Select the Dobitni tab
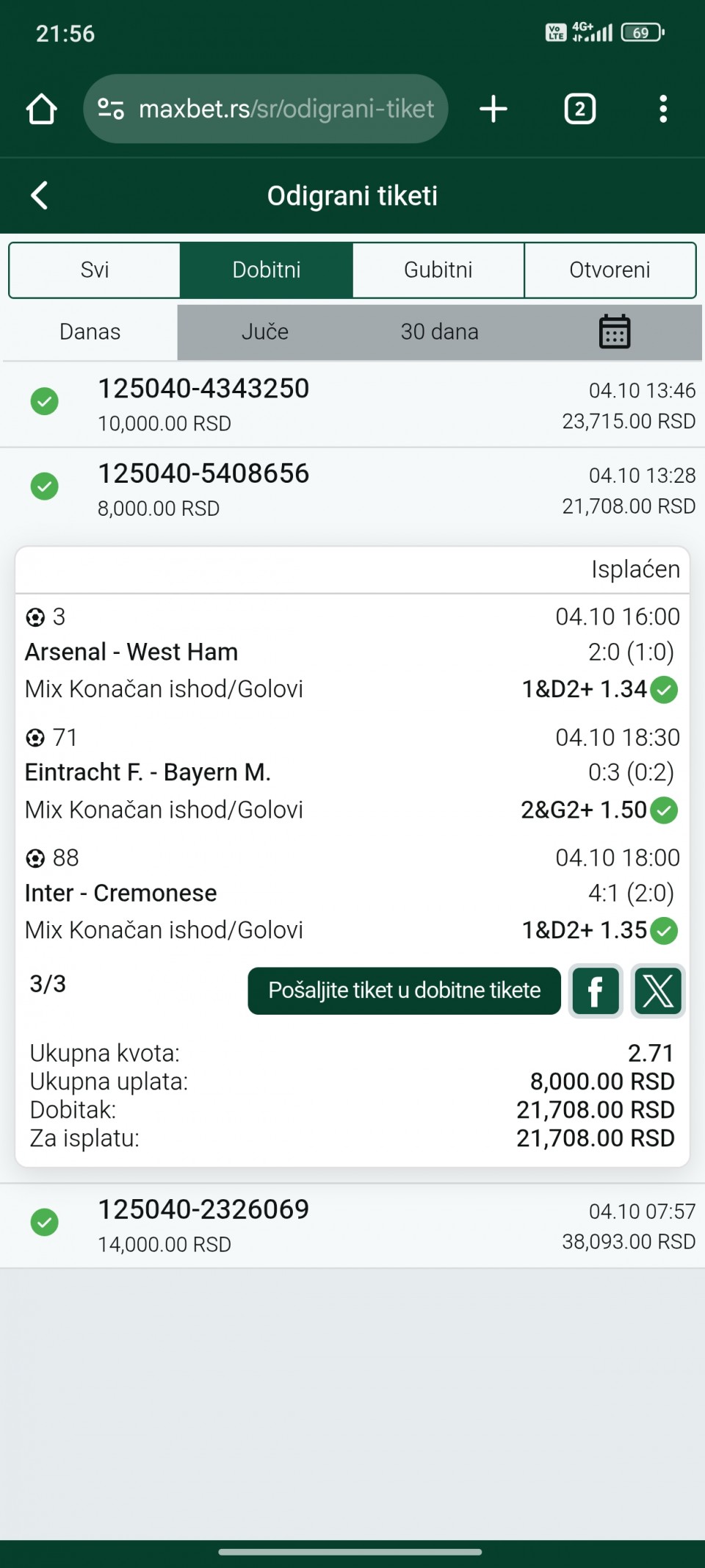The height and width of the screenshot is (1568, 705). pyautogui.click(x=267, y=270)
